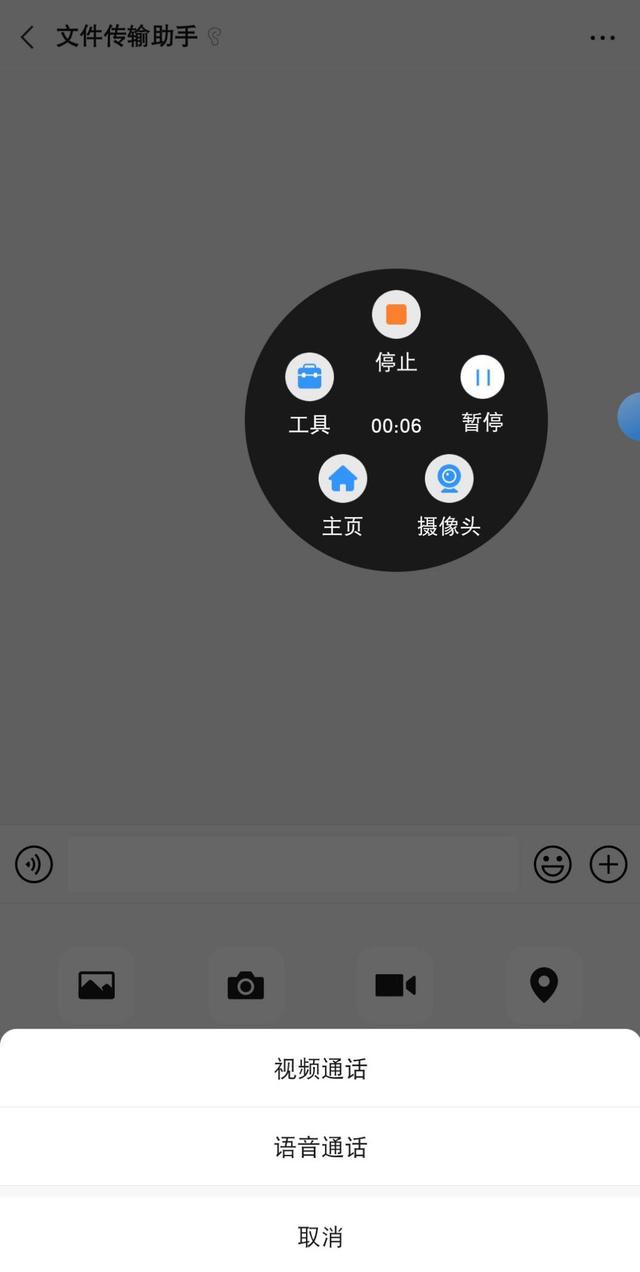Open the recorder 工具 toolbox

coord(309,377)
